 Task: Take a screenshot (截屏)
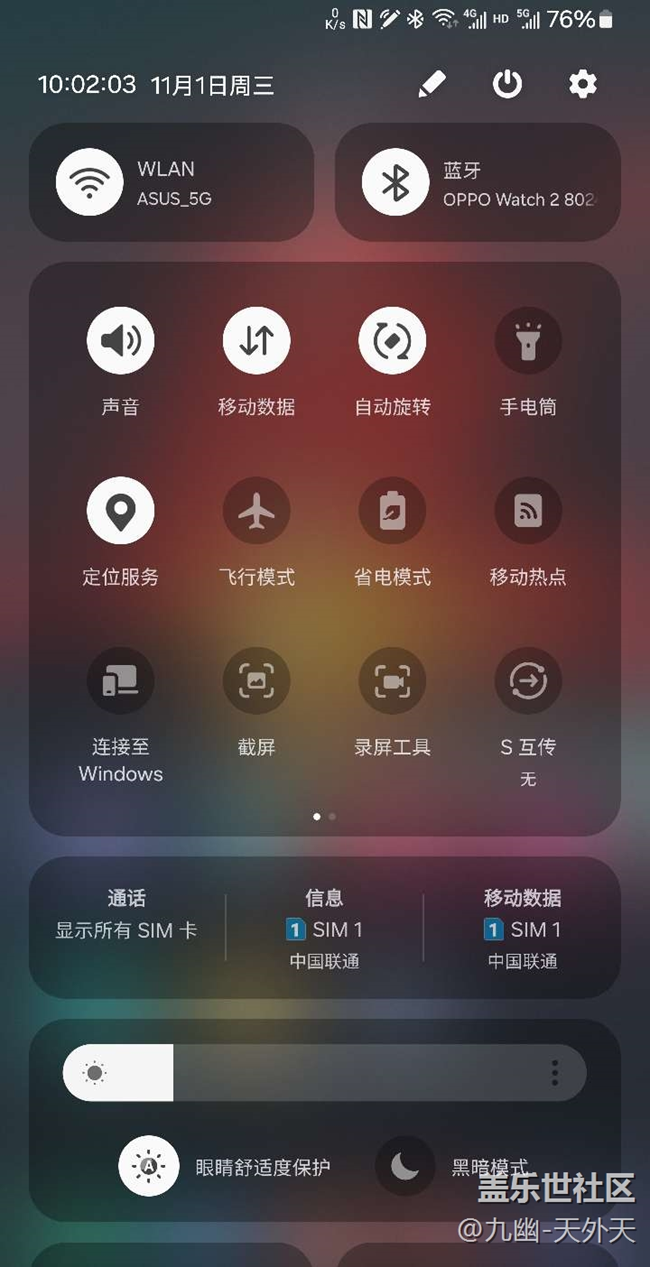click(x=257, y=681)
